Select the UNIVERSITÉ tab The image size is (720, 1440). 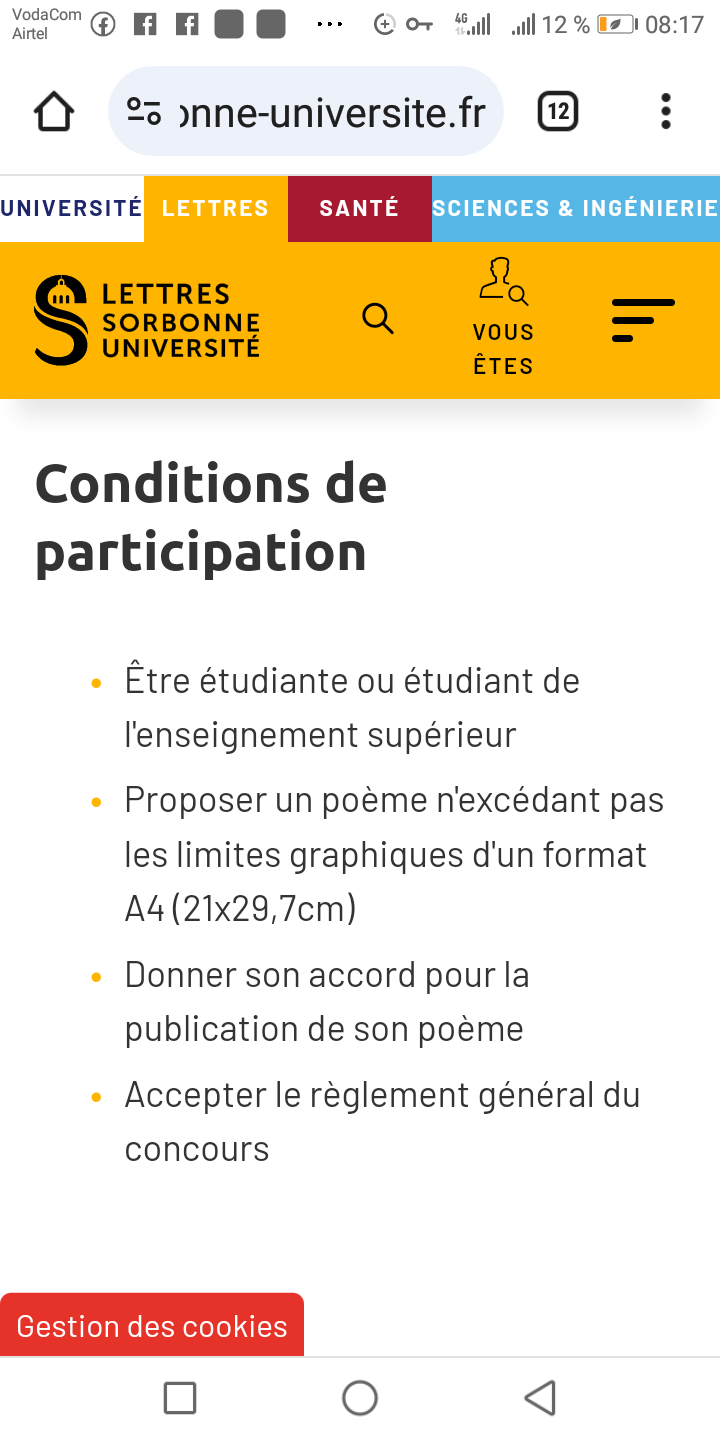[70, 208]
